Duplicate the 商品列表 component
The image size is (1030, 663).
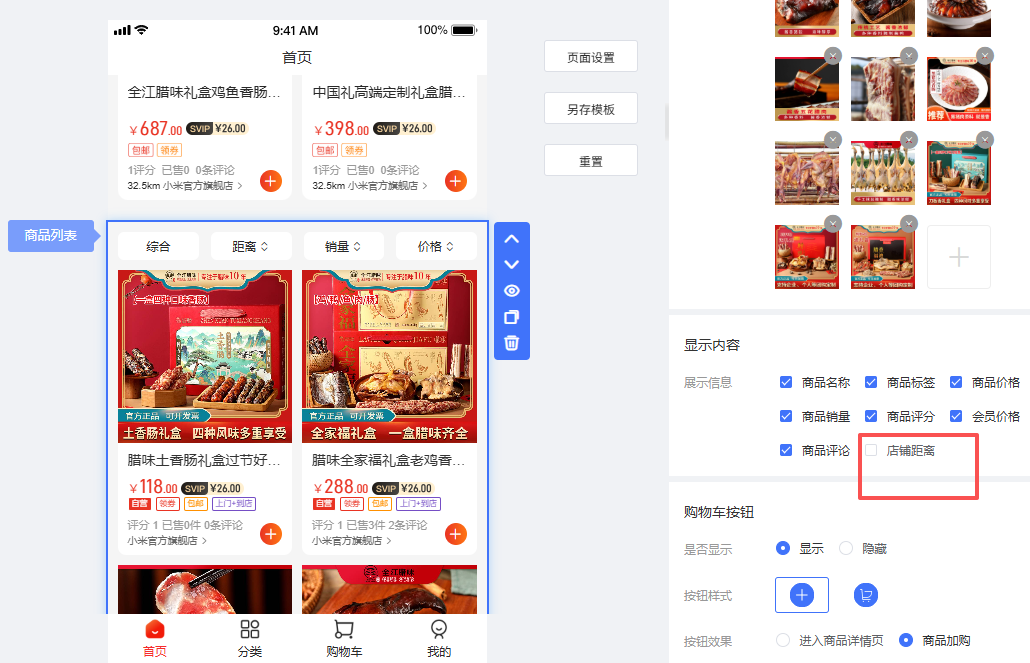(x=511, y=317)
